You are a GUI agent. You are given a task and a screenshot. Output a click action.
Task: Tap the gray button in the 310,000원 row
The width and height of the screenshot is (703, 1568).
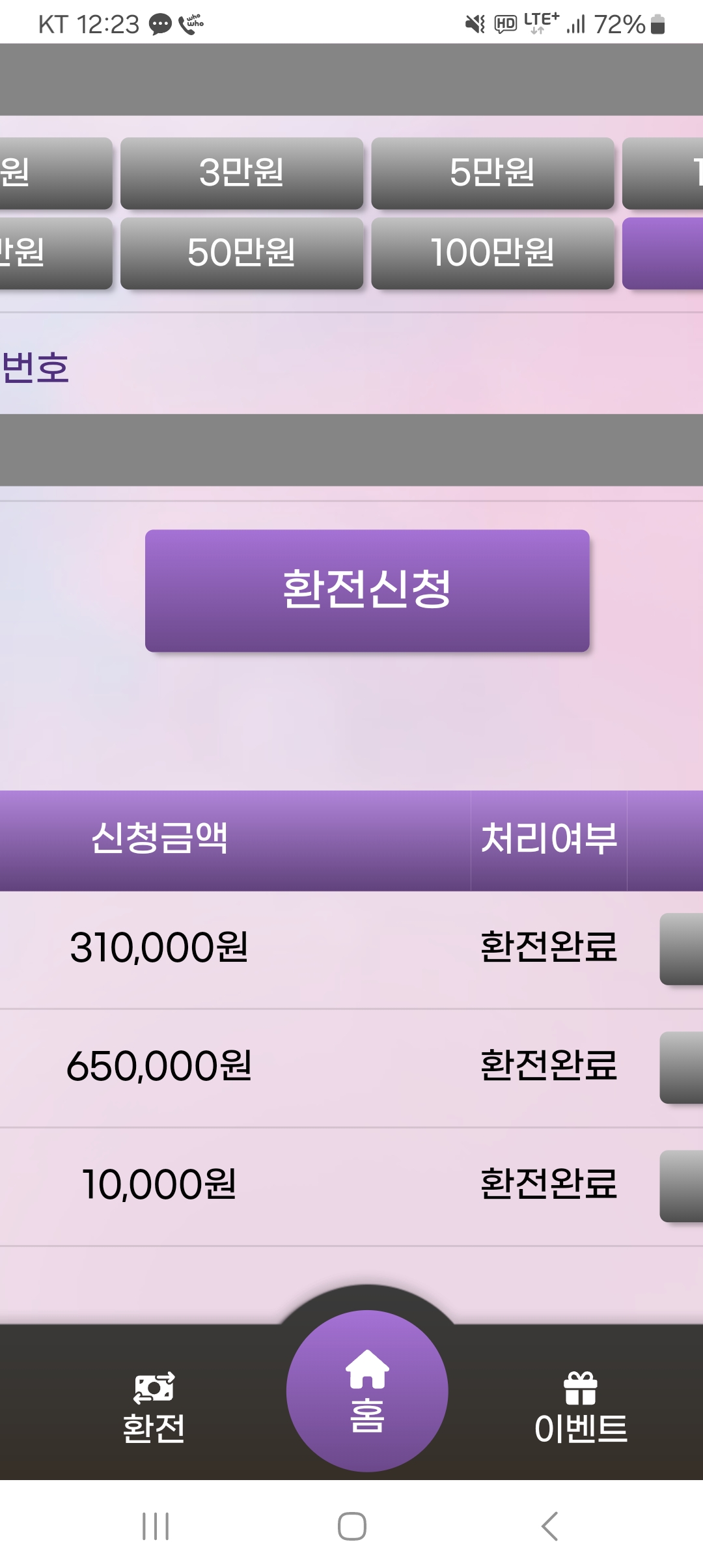point(681,949)
